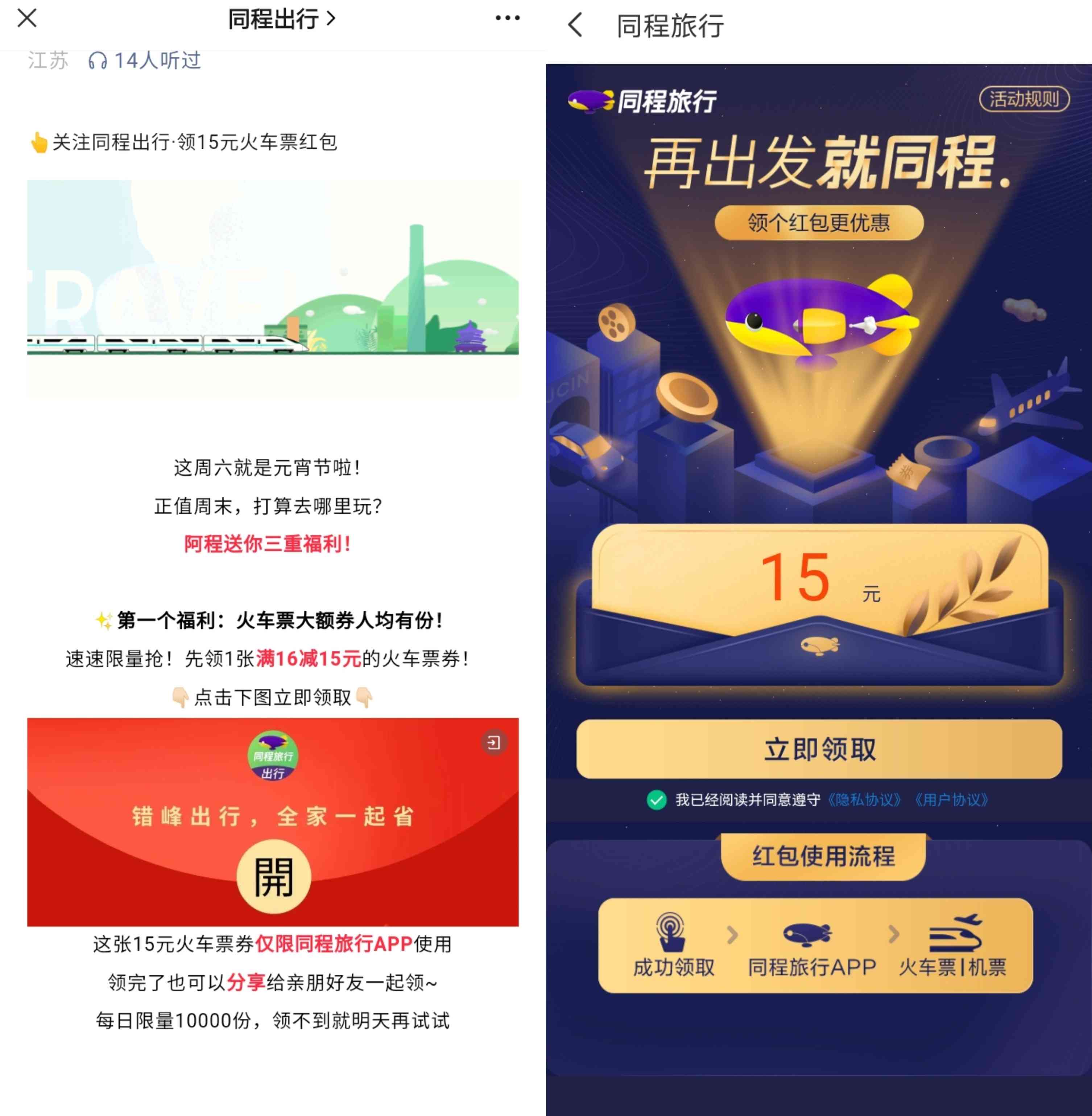Open the three-dot overflow menu

click(508, 18)
